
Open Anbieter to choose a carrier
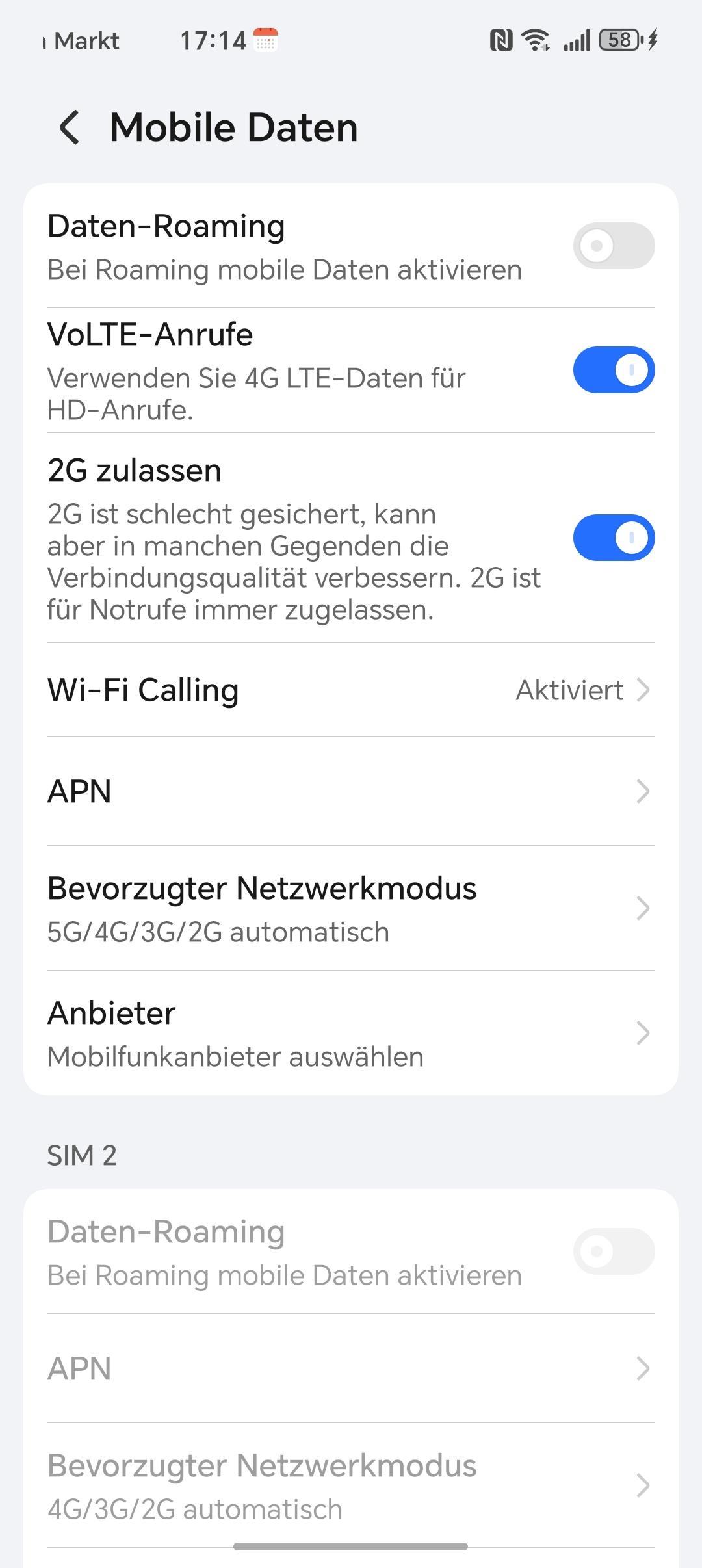[351, 1033]
